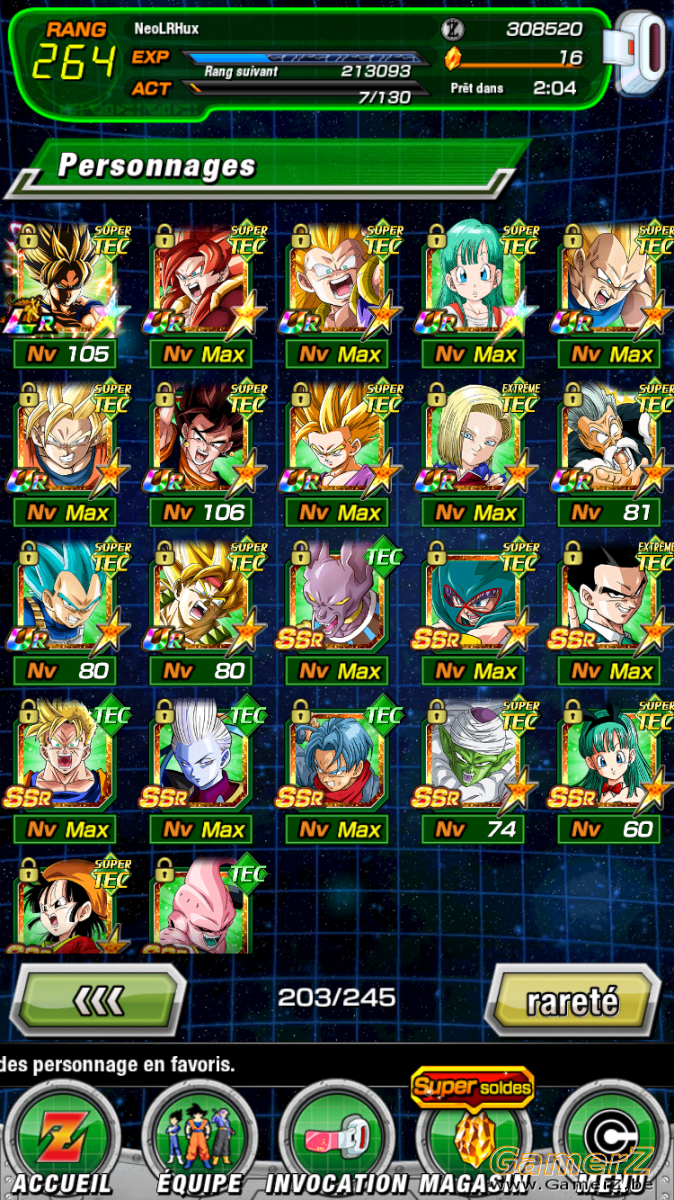Open the Magasin tab
Viewport: 674px width, 1200px height.
point(470,1140)
